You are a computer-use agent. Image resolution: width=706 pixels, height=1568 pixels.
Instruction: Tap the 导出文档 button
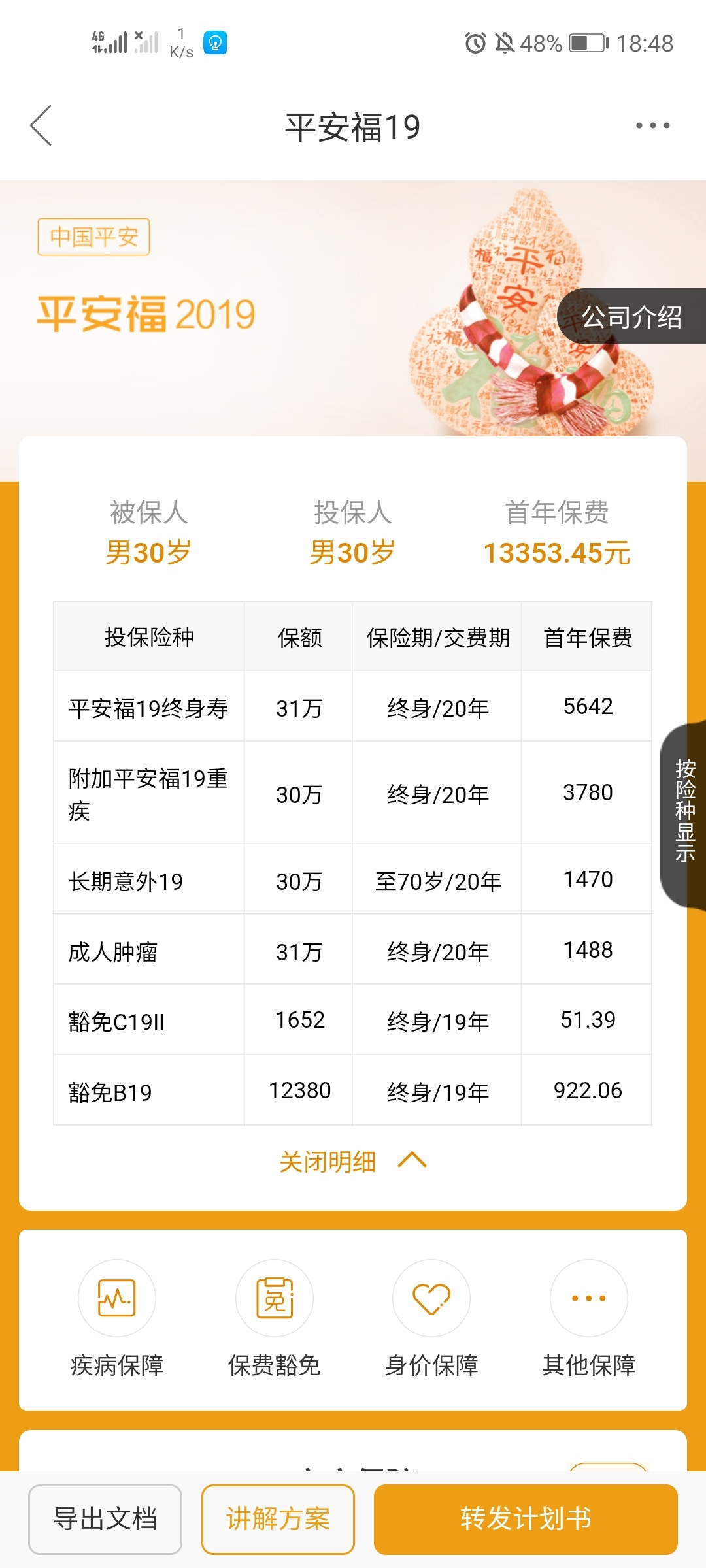(105, 1519)
